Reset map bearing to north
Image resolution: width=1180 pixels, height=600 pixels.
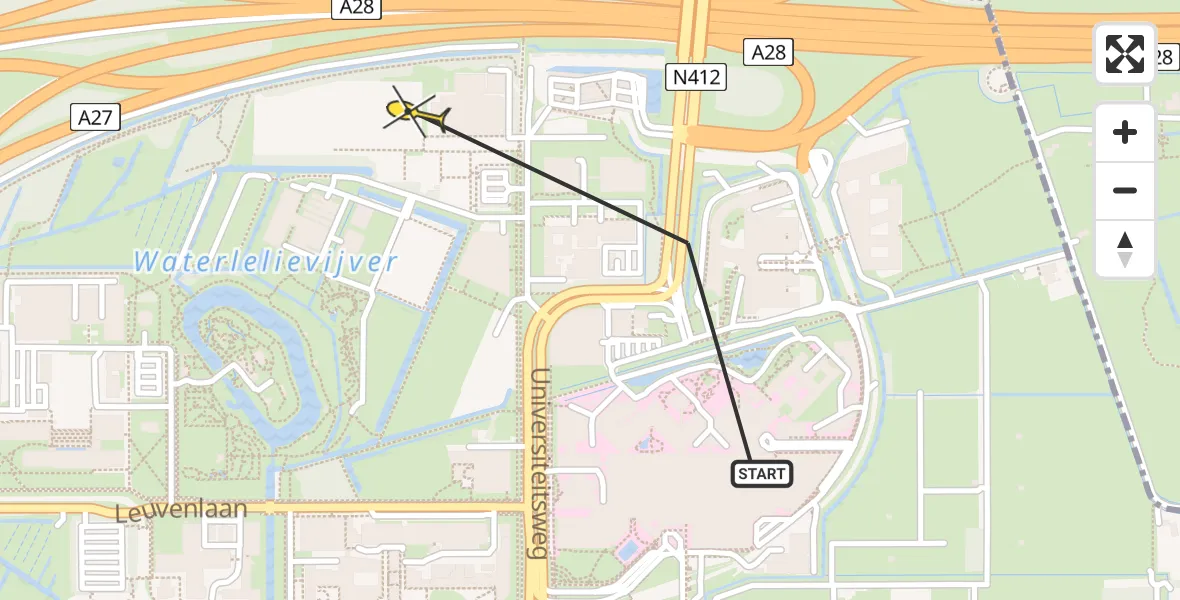click(1125, 249)
